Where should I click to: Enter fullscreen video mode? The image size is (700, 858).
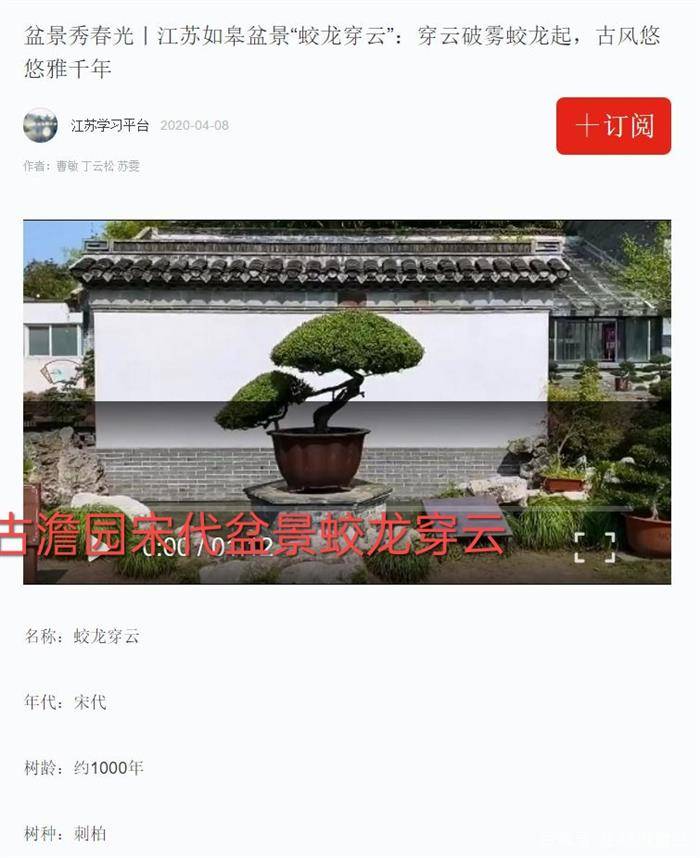point(594,547)
